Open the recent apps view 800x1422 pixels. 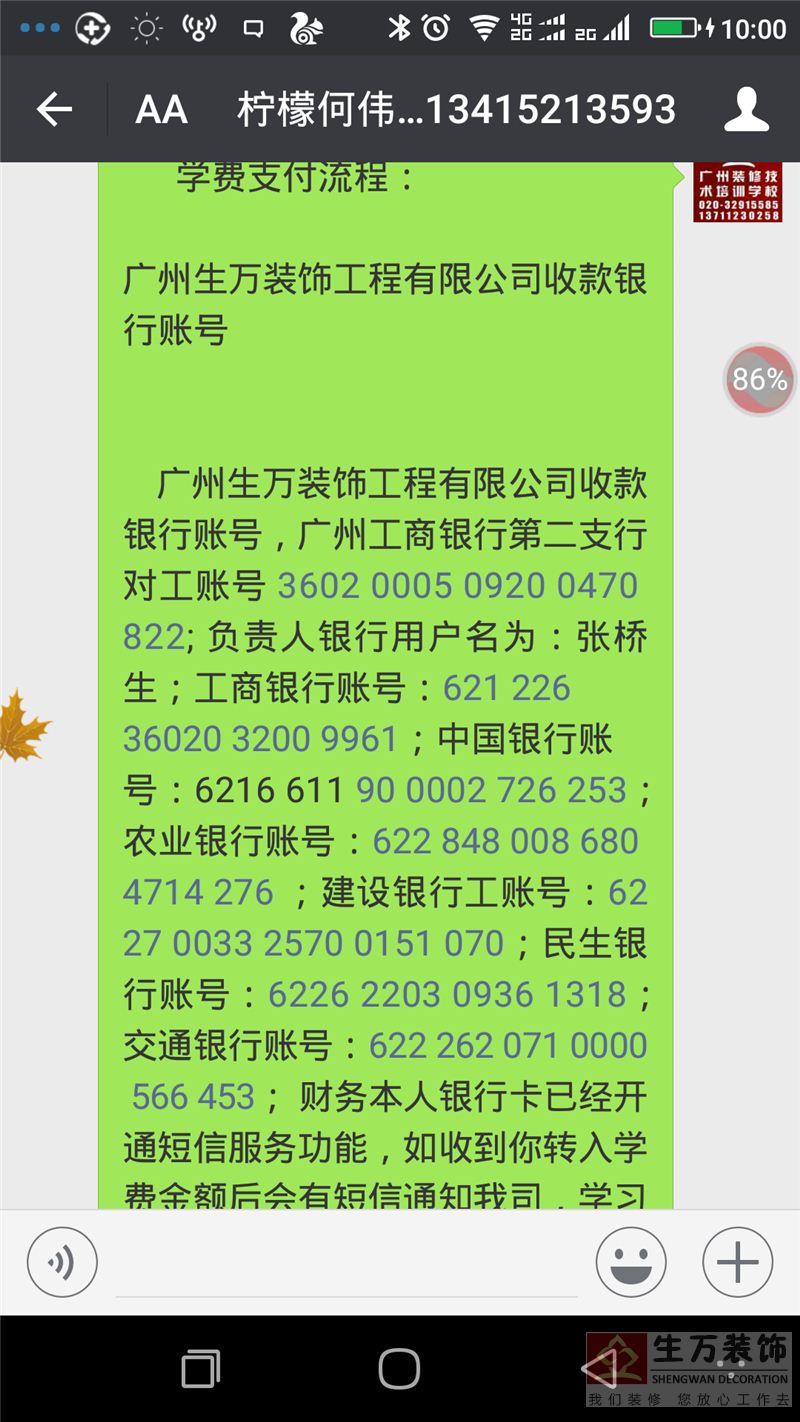tap(200, 1368)
